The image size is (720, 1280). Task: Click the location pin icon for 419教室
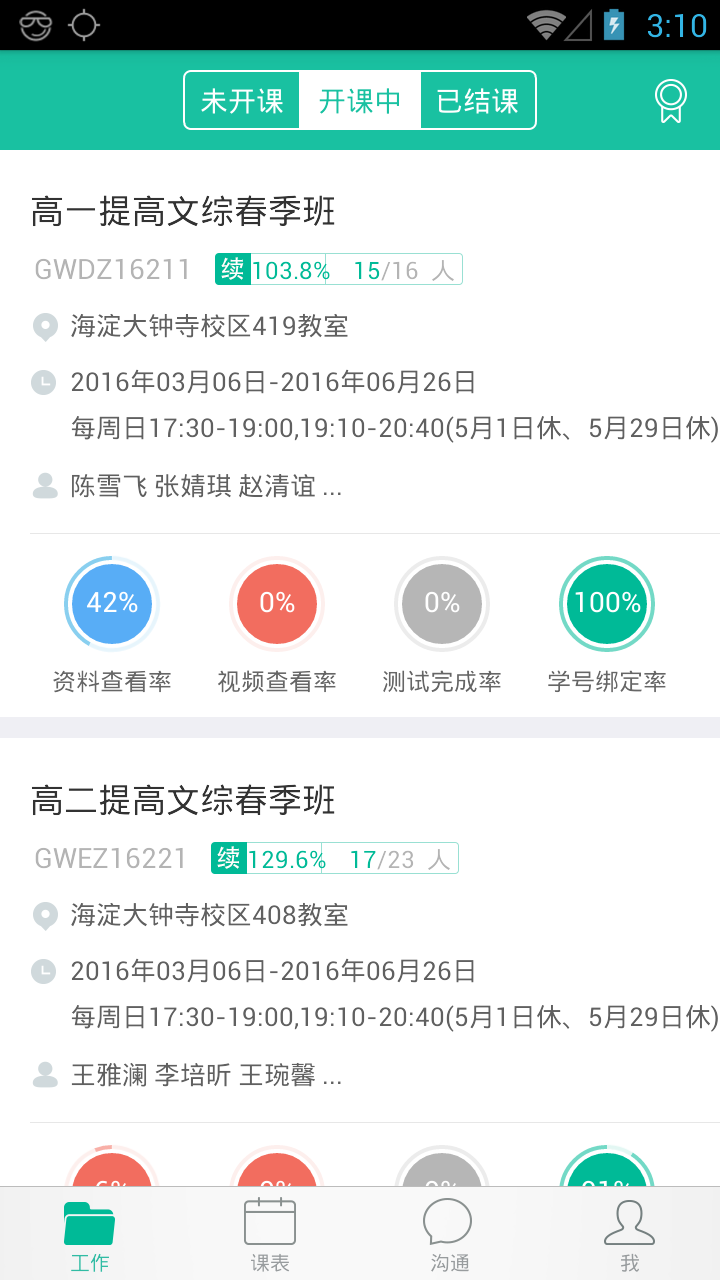coord(44,326)
